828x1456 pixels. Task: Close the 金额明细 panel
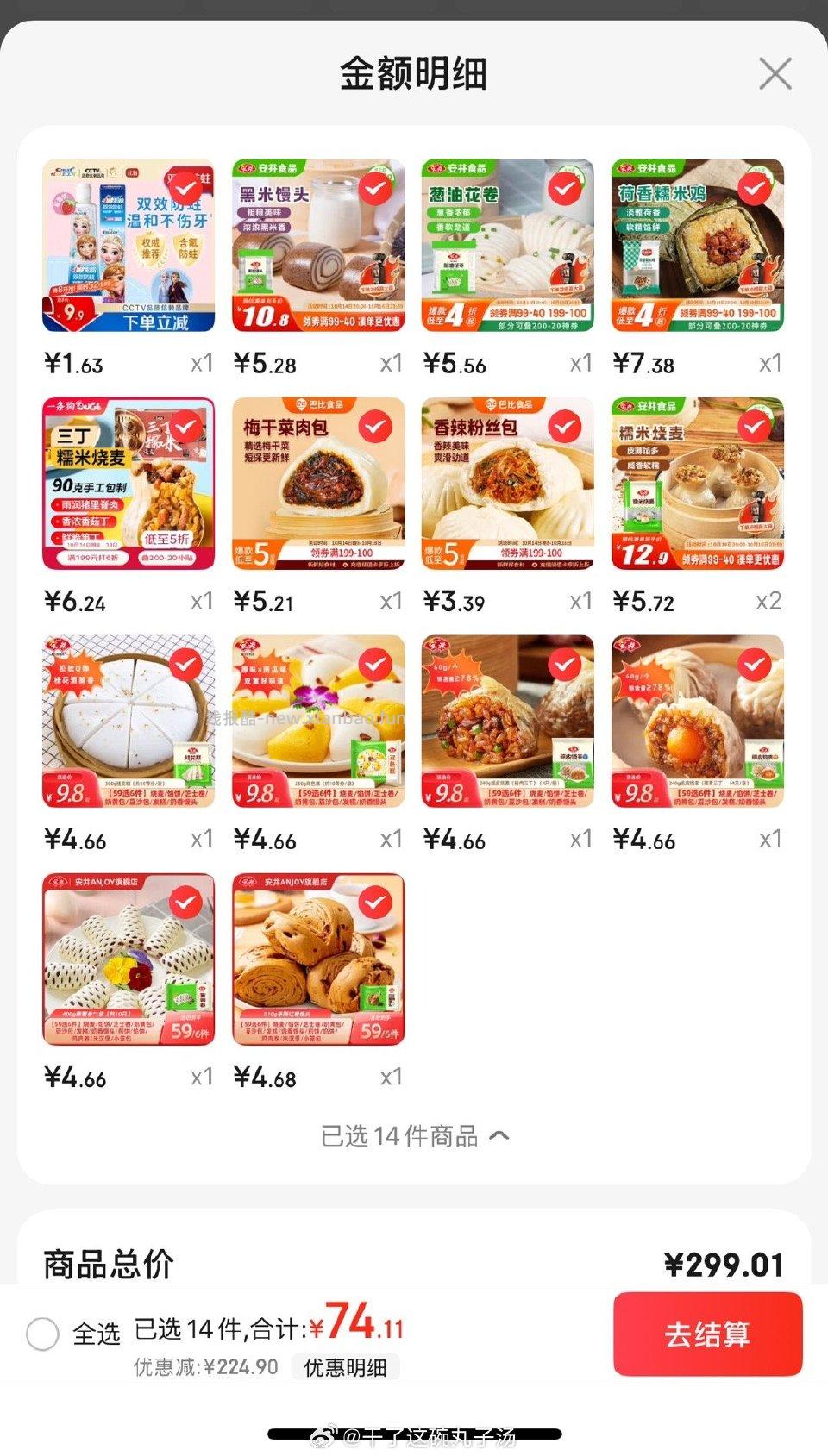[x=775, y=74]
